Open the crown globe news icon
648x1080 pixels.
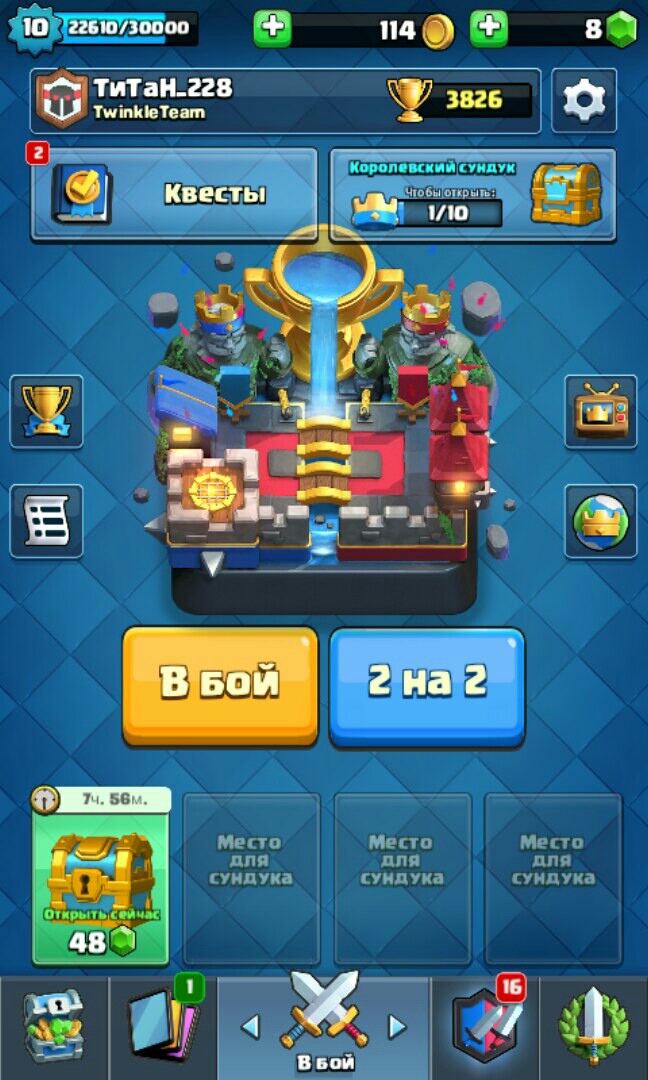[600, 521]
